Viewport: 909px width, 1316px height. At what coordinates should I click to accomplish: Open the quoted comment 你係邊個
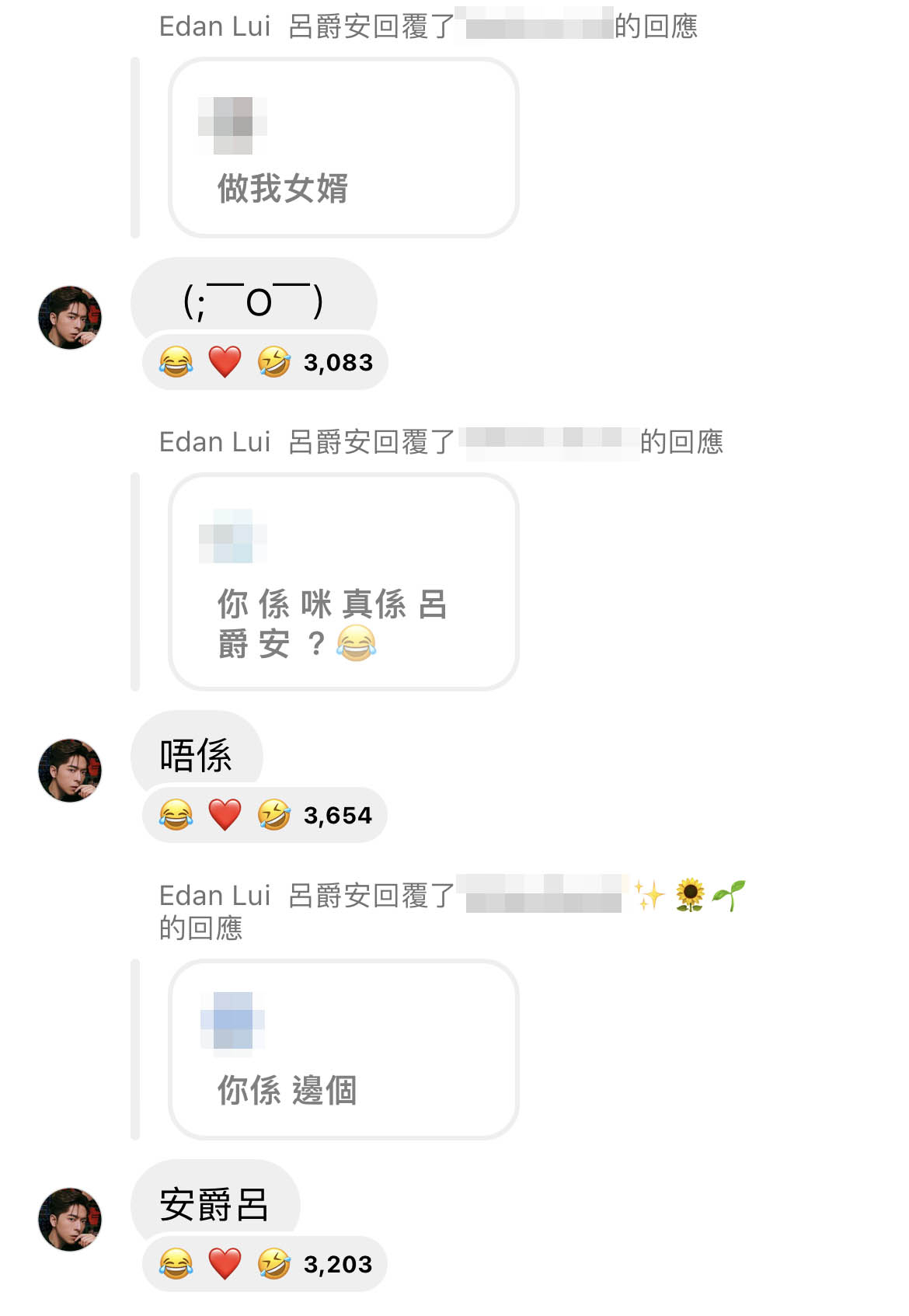(x=343, y=1049)
